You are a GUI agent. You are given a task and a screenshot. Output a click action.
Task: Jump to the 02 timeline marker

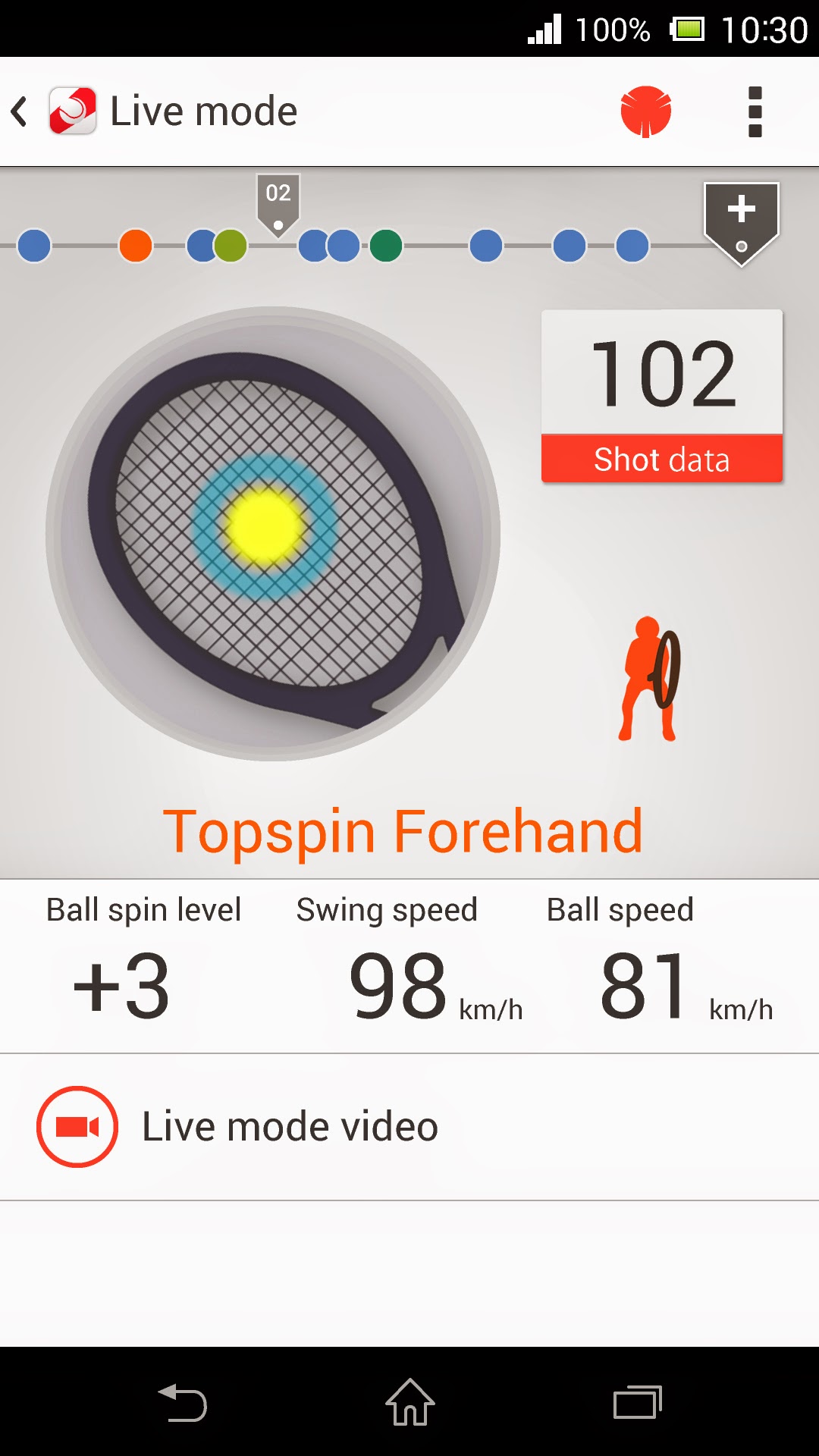click(x=278, y=203)
